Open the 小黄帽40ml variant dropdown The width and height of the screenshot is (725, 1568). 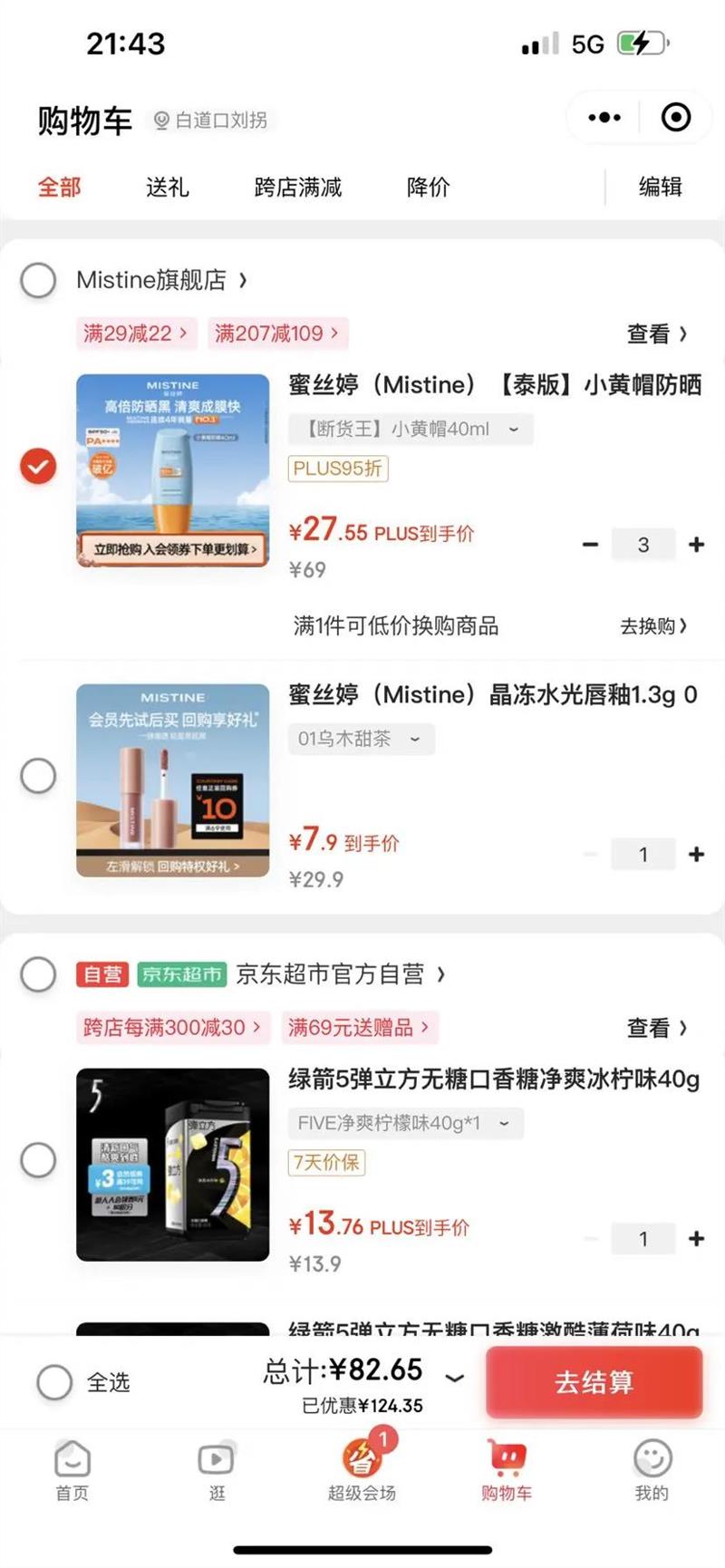coord(406,429)
